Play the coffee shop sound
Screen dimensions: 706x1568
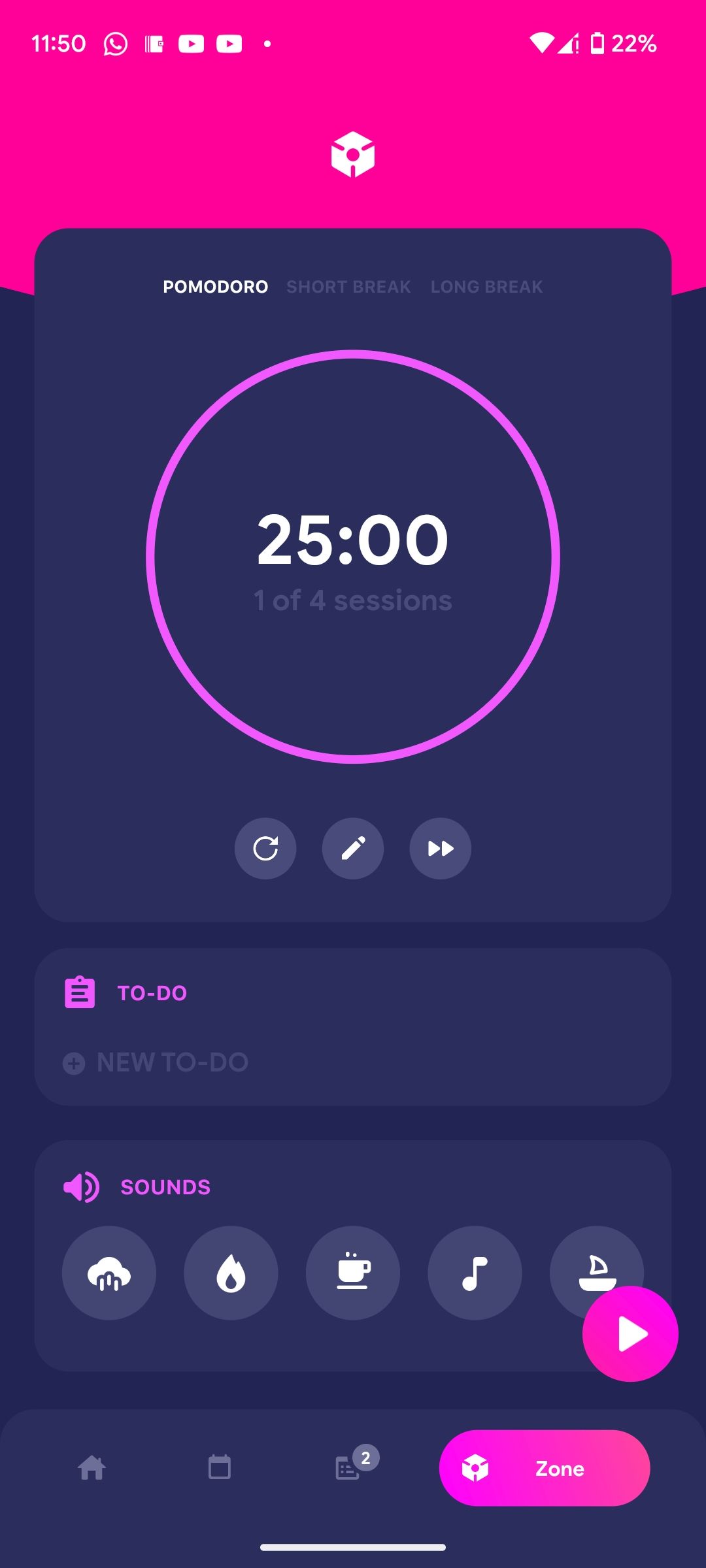pos(353,1273)
